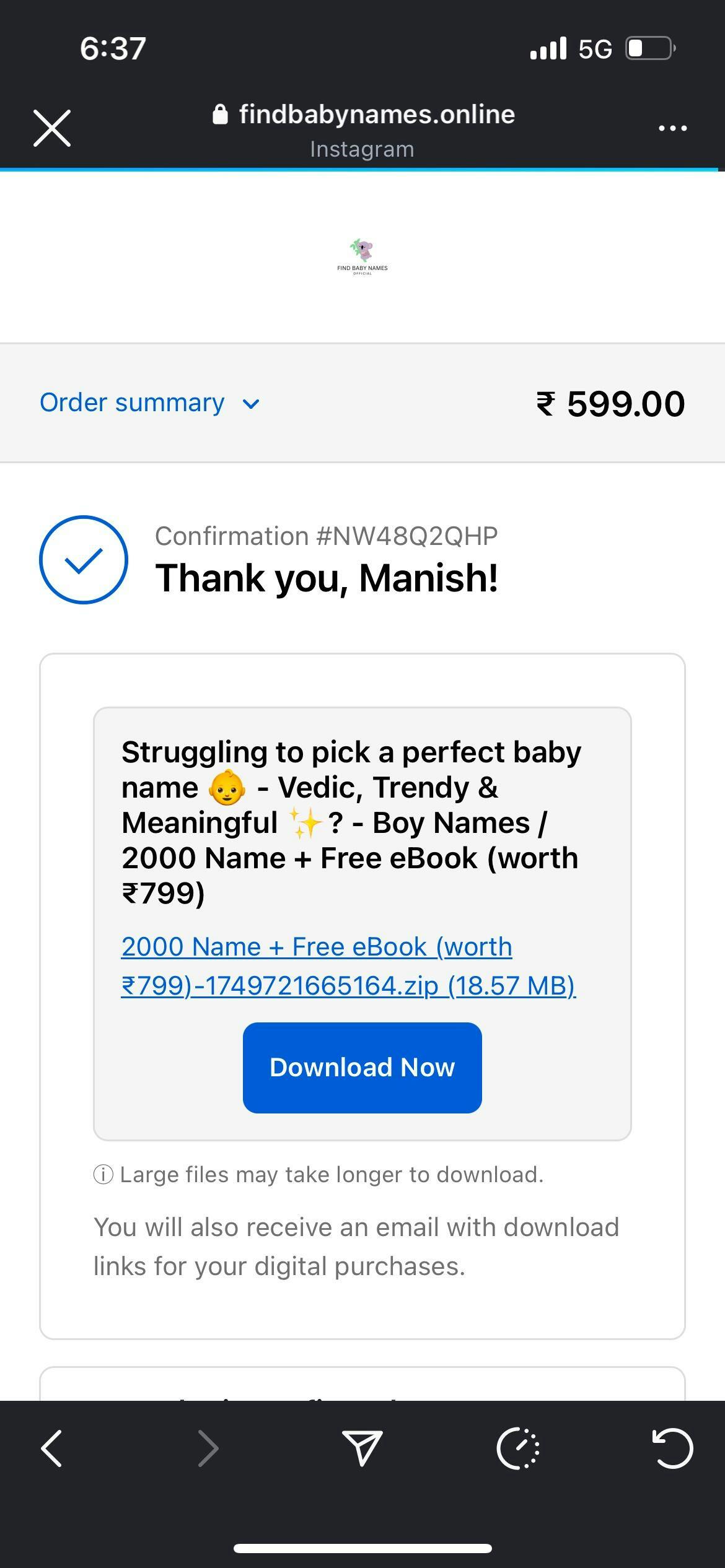725x1568 pixels.
Task: Expand the Order summary section
Action: pyautogui.click(x=149, y=403)
